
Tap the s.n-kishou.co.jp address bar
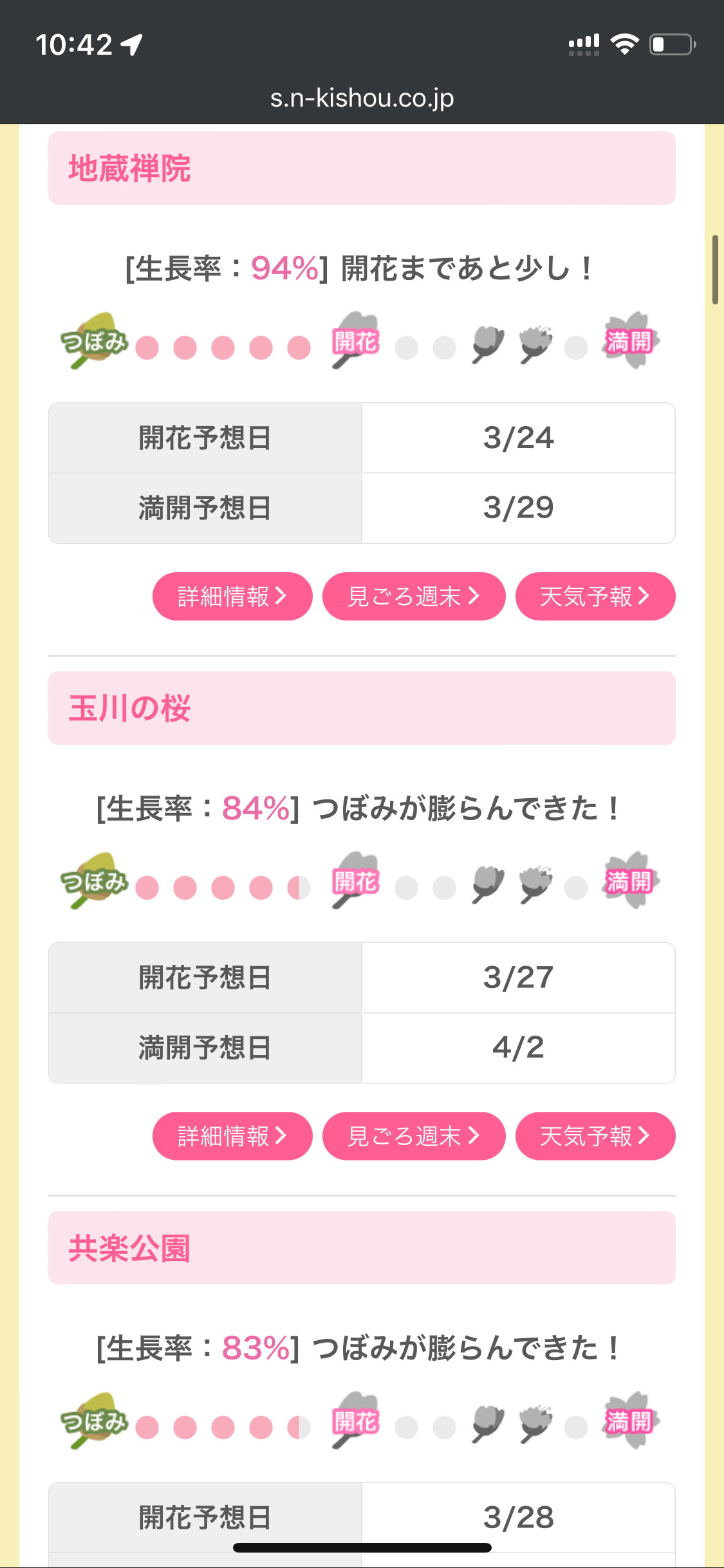coord(362,98)
